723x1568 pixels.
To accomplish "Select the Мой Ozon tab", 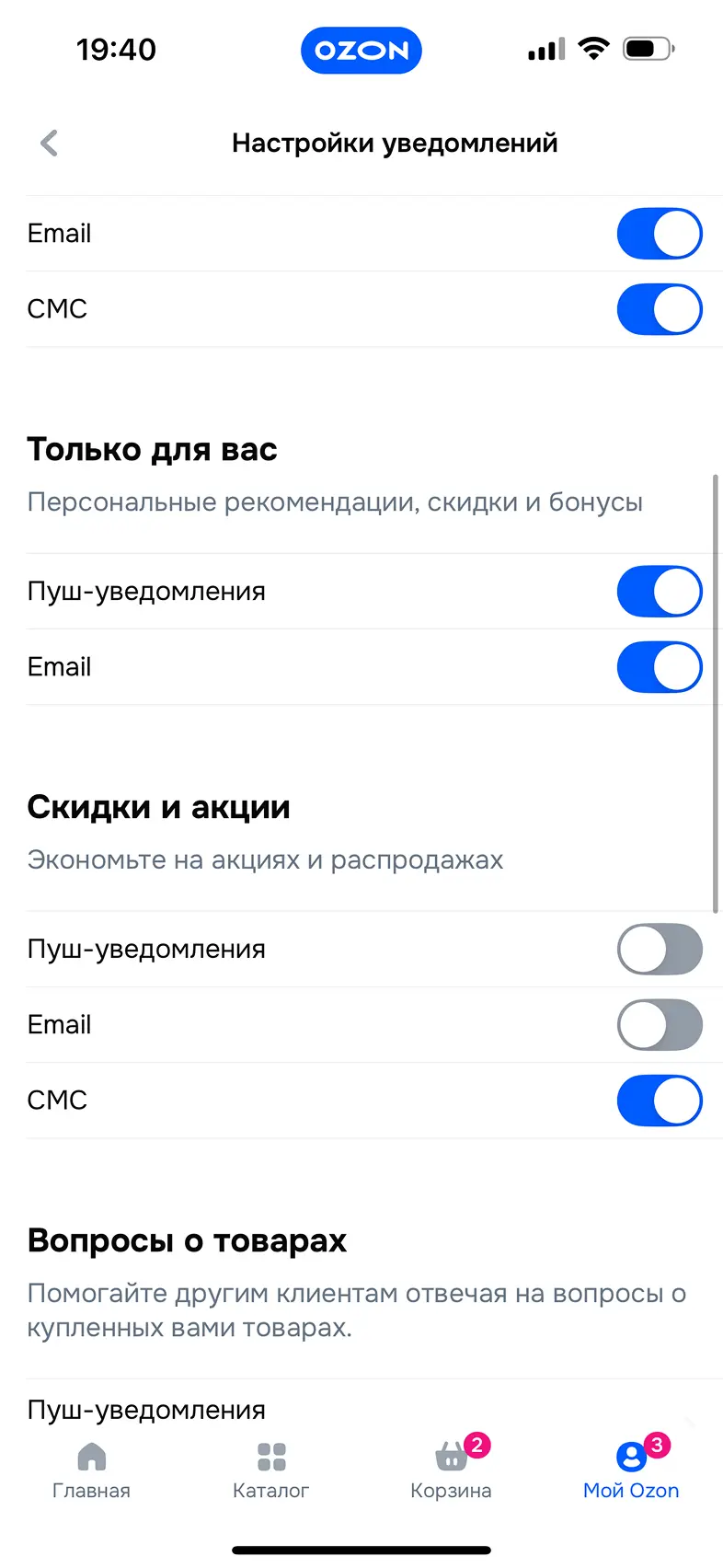I will (x=631, y=1469).
